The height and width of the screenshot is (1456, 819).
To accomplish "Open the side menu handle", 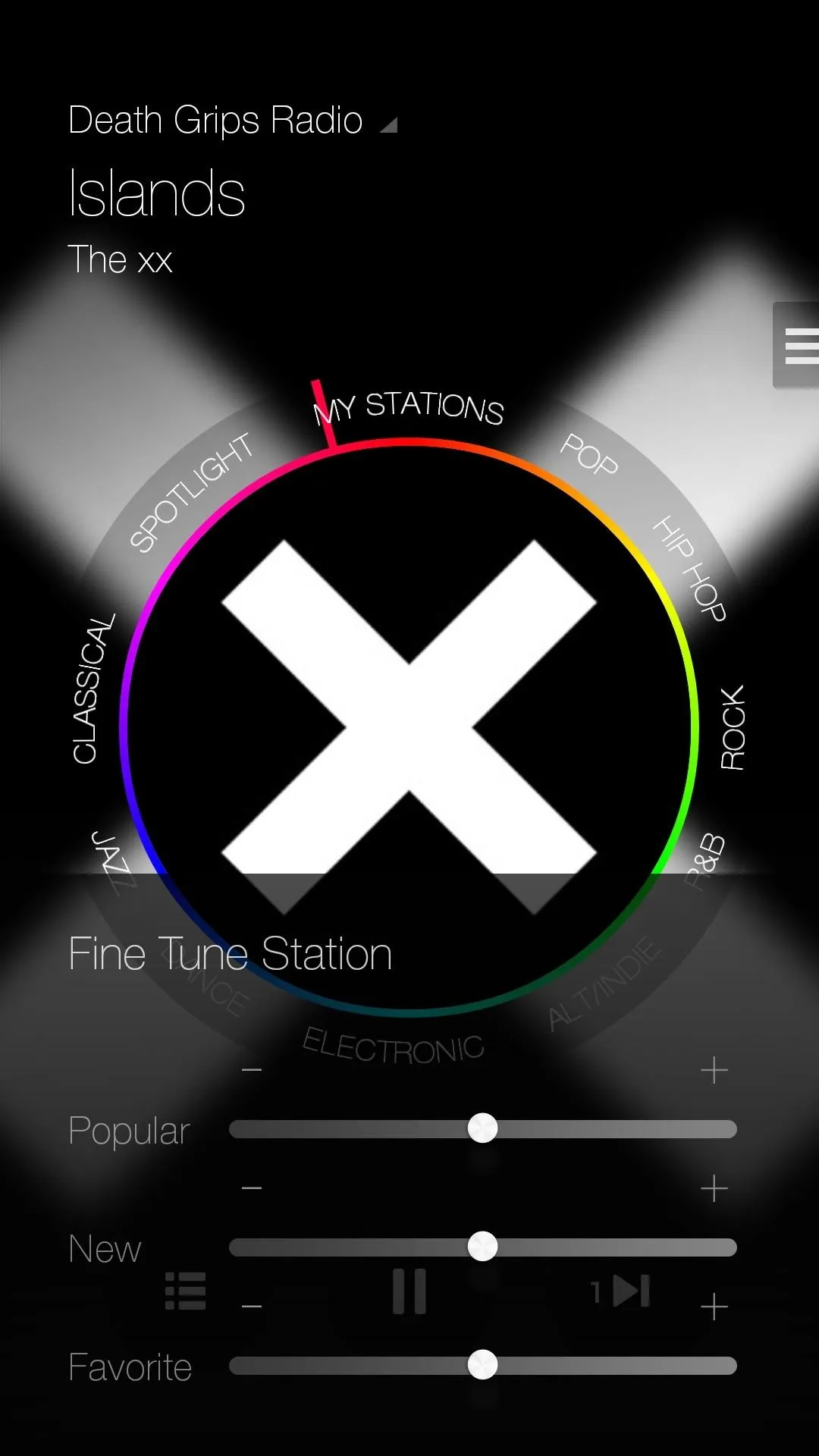I will tap(796, 345).
